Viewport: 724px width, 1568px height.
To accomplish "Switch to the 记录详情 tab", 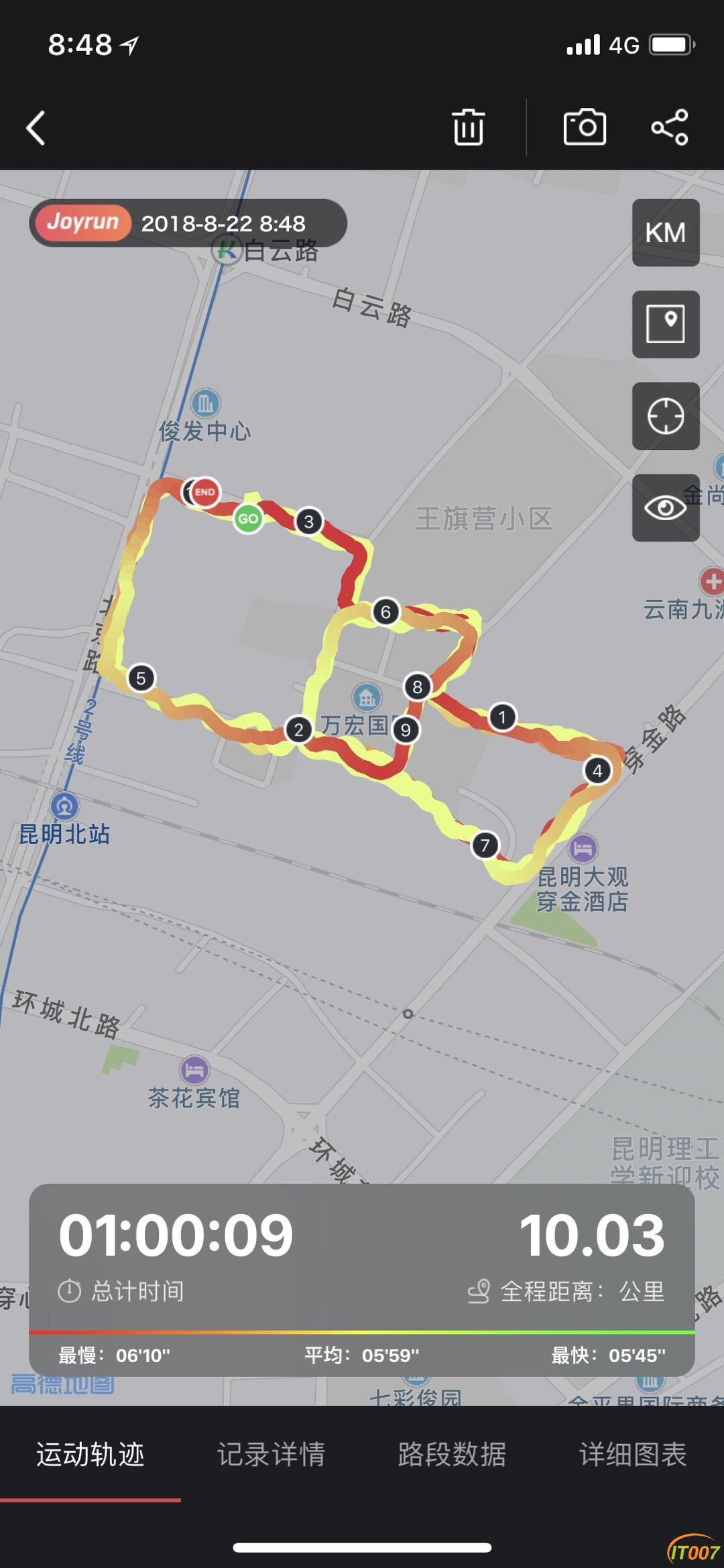I will pyautogui.click(x=271, y=1454).
